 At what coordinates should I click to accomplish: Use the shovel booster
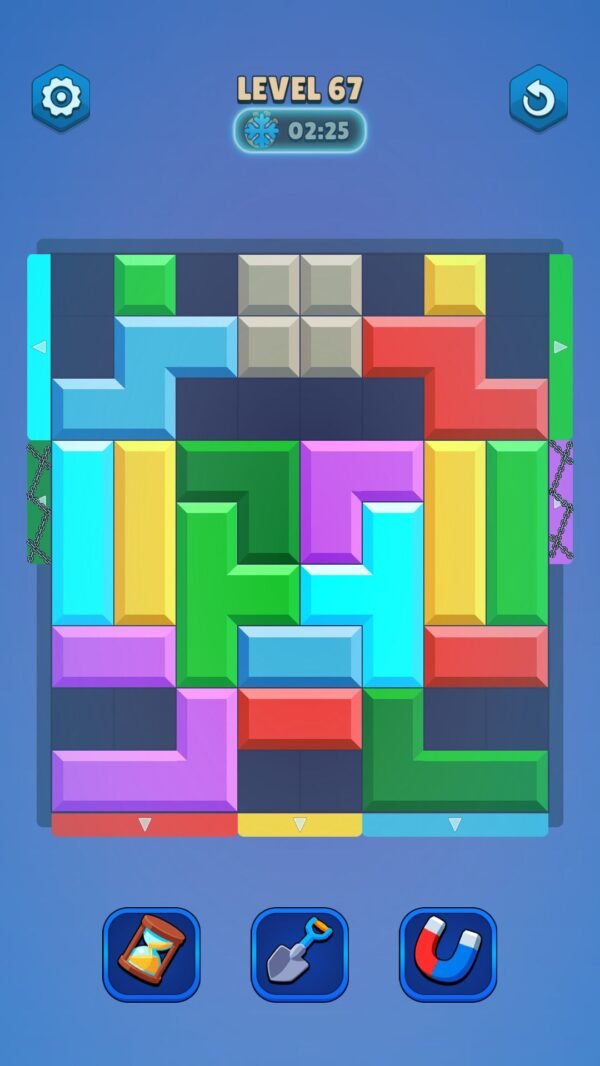(299, 954)
